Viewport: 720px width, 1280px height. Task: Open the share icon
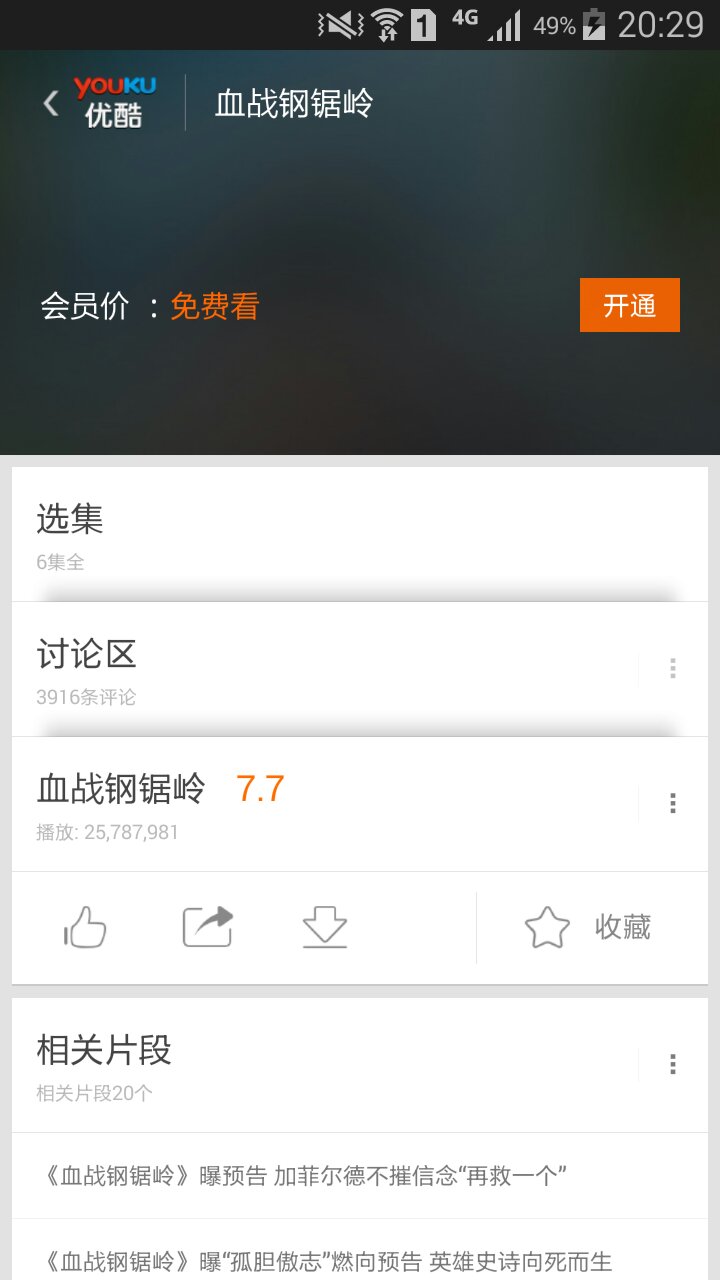pyautogui.click(x=207, y=927)
